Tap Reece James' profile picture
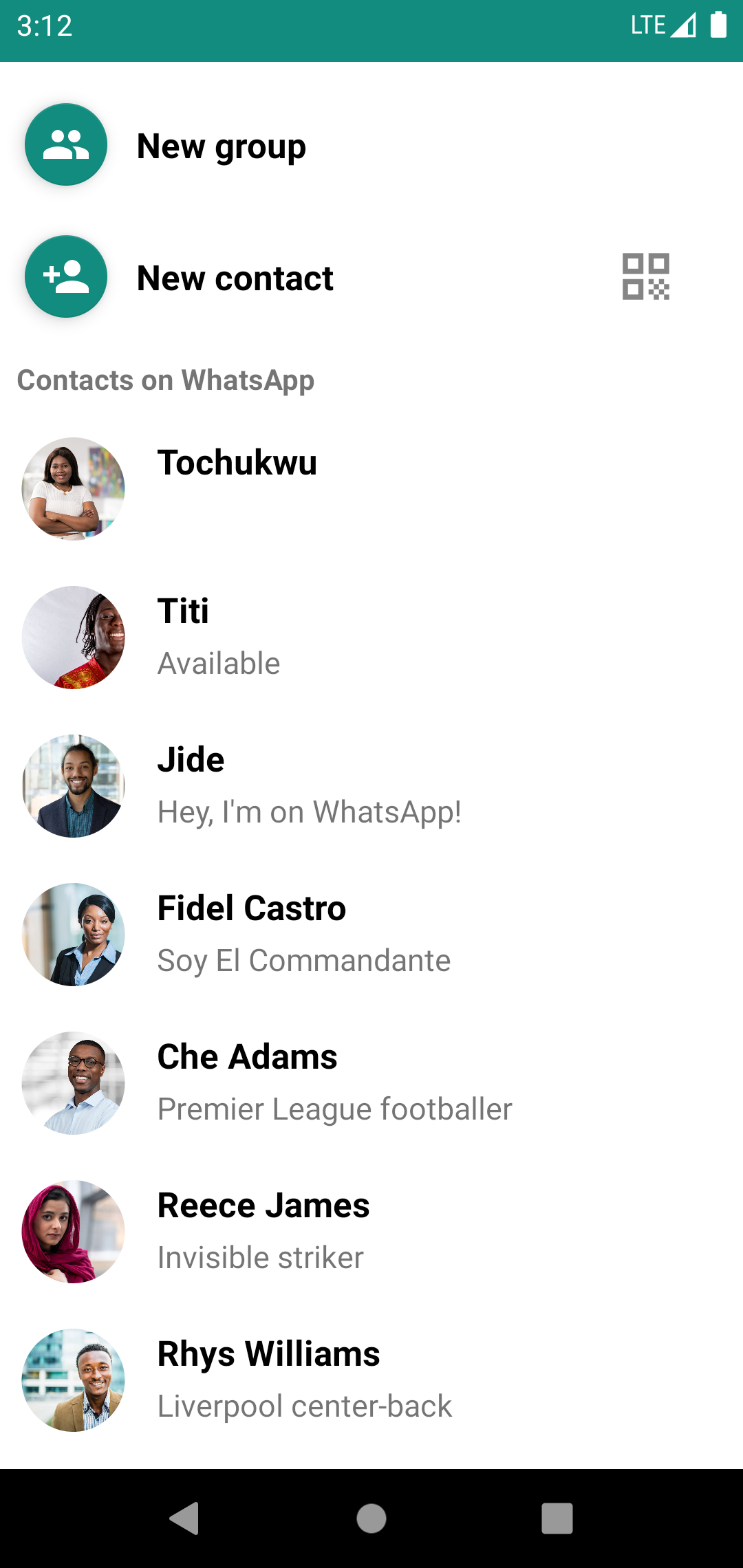 73,1231
